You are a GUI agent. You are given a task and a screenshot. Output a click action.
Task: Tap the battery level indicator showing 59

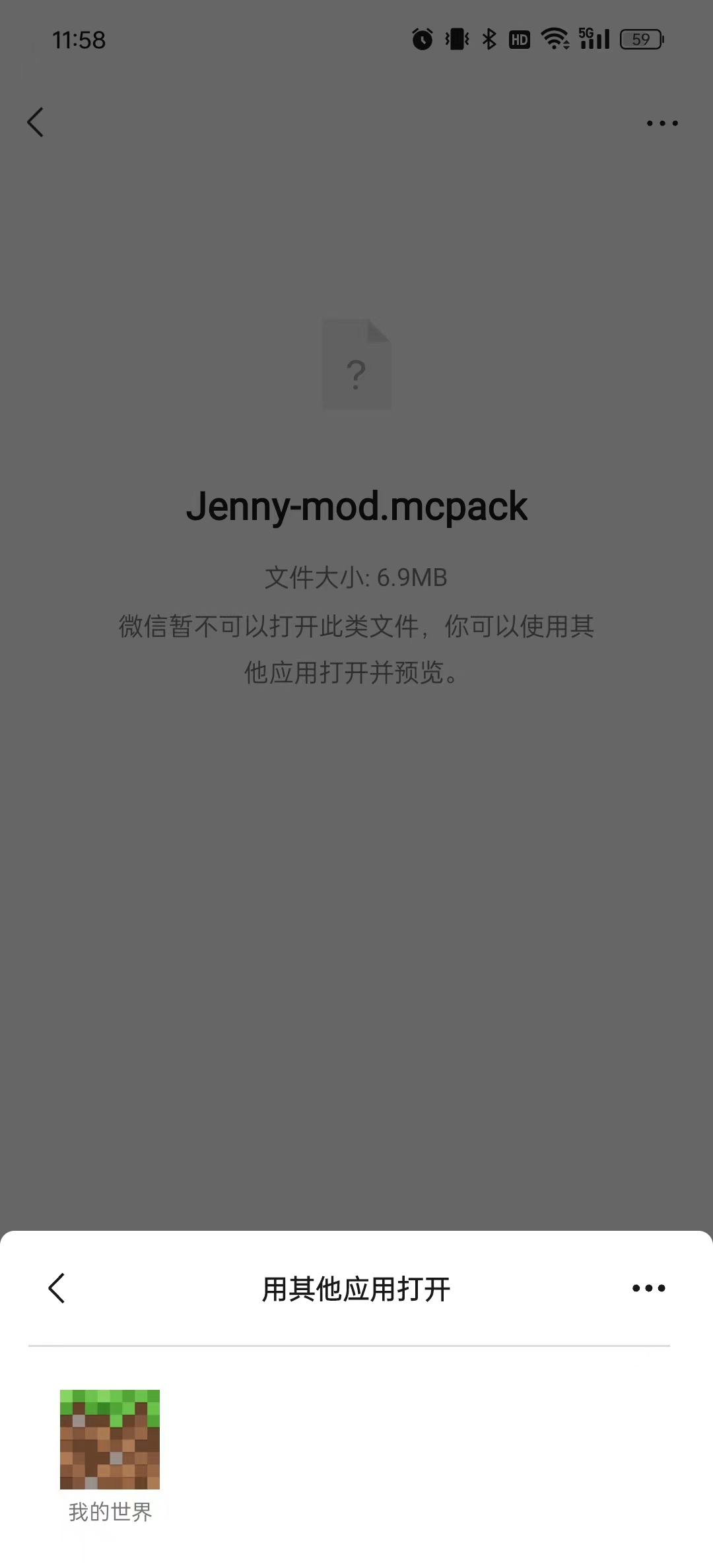click(639, 40)
